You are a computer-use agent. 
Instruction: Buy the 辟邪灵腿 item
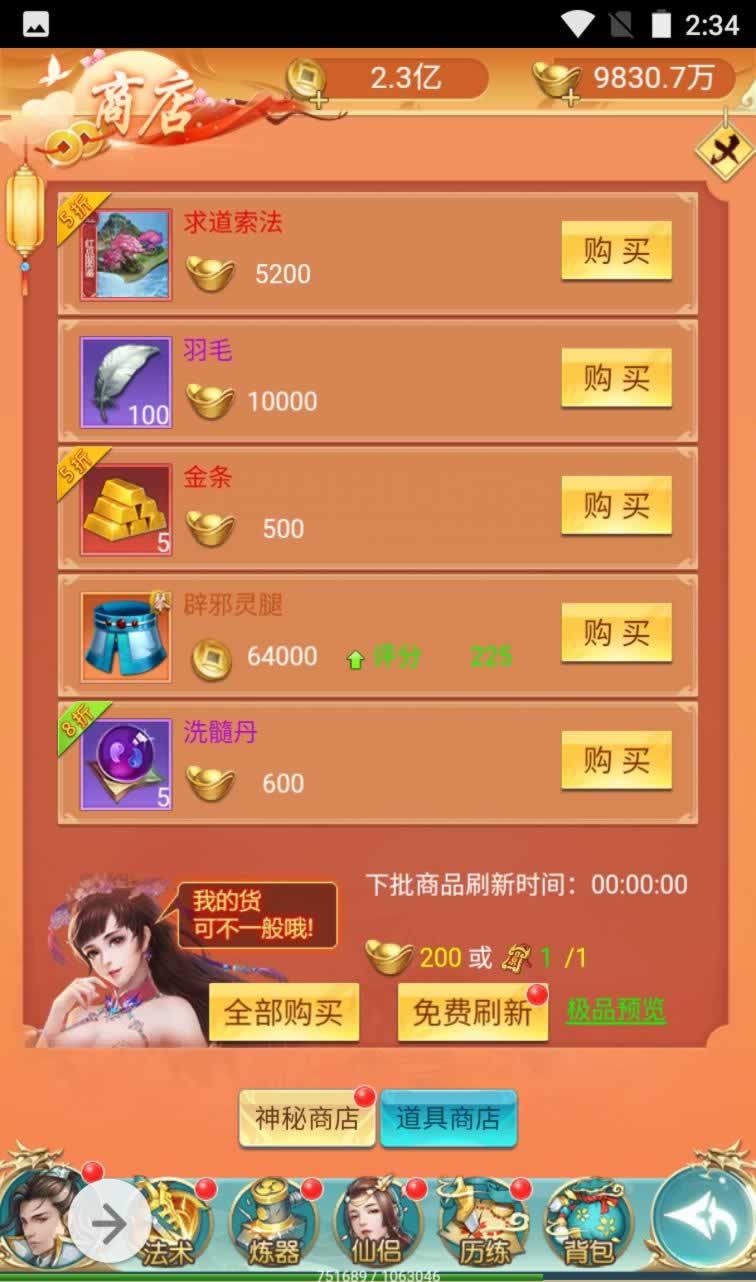point(615,633)
